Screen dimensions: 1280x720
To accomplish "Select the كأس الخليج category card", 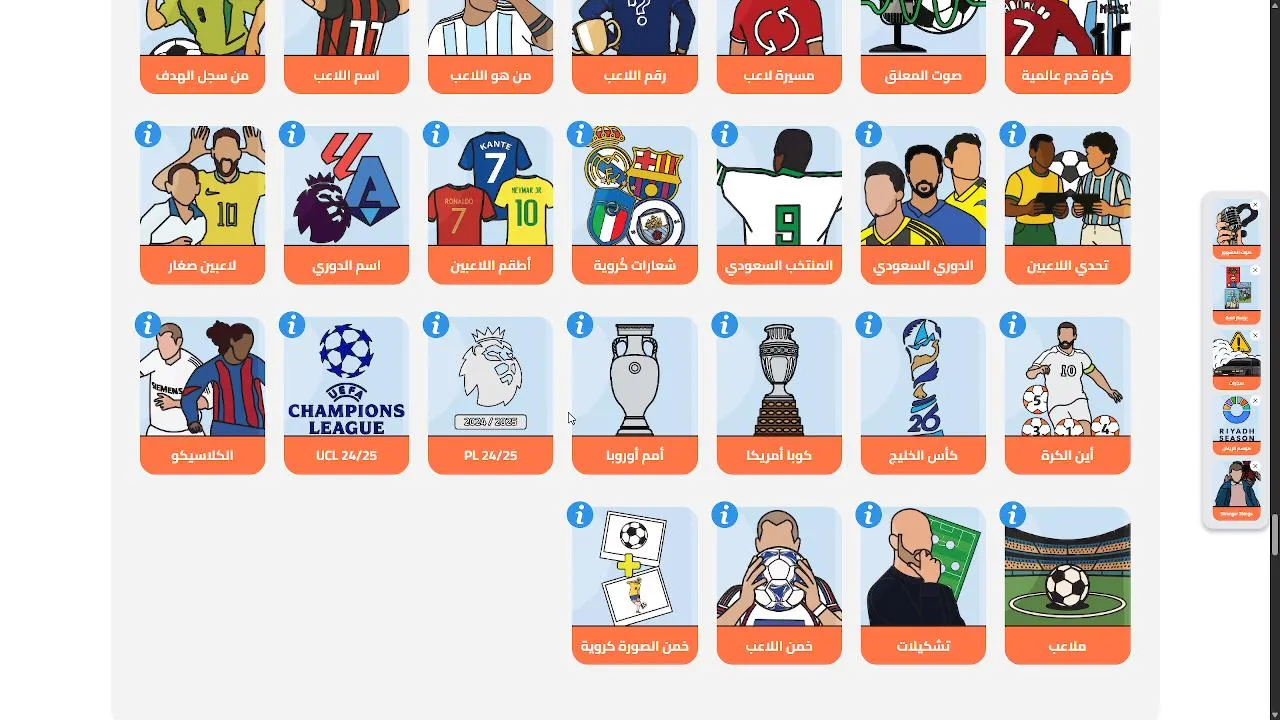I will click(x=923, y=395).
